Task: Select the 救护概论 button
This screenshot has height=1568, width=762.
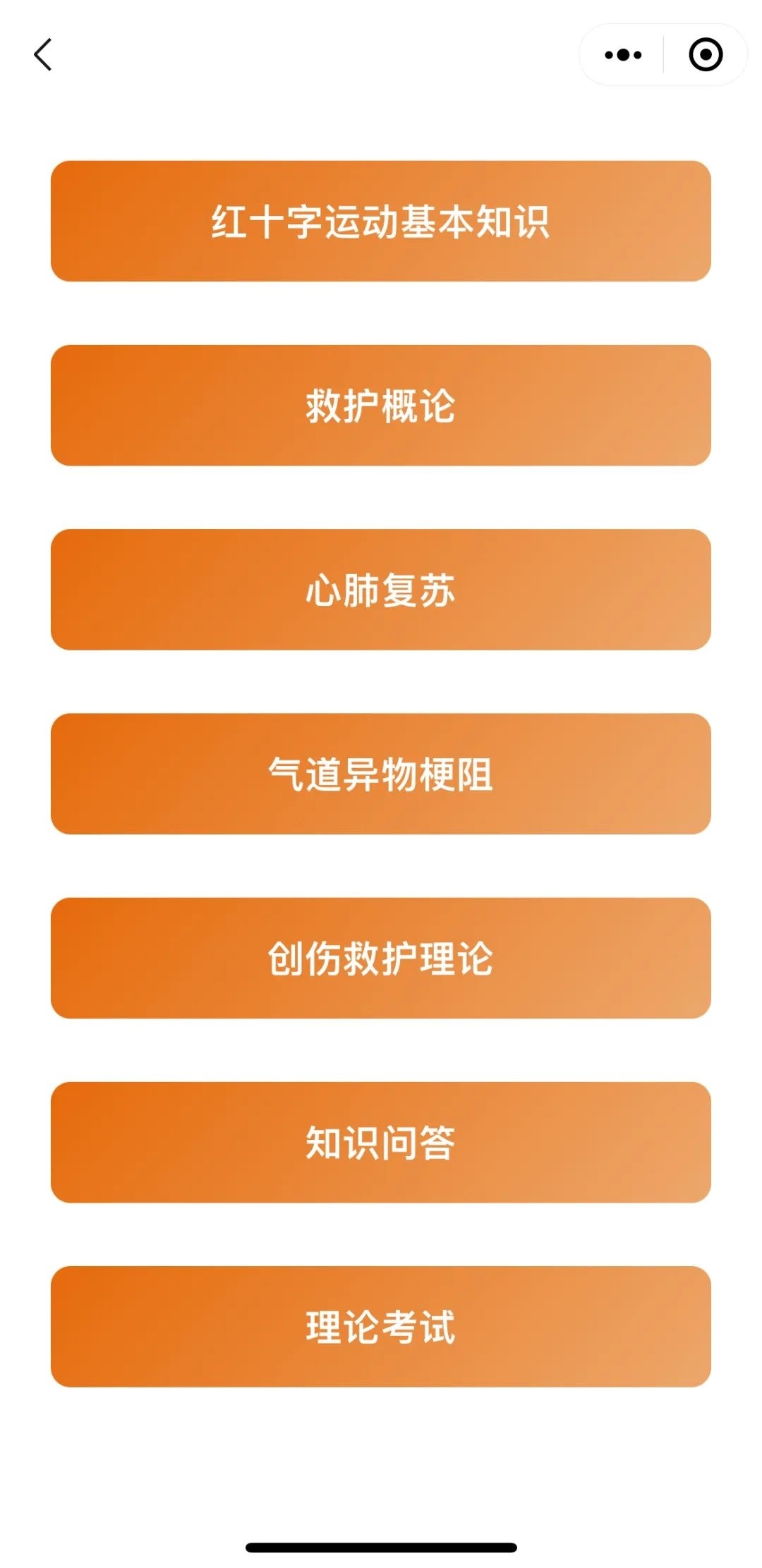Action: 381,406
